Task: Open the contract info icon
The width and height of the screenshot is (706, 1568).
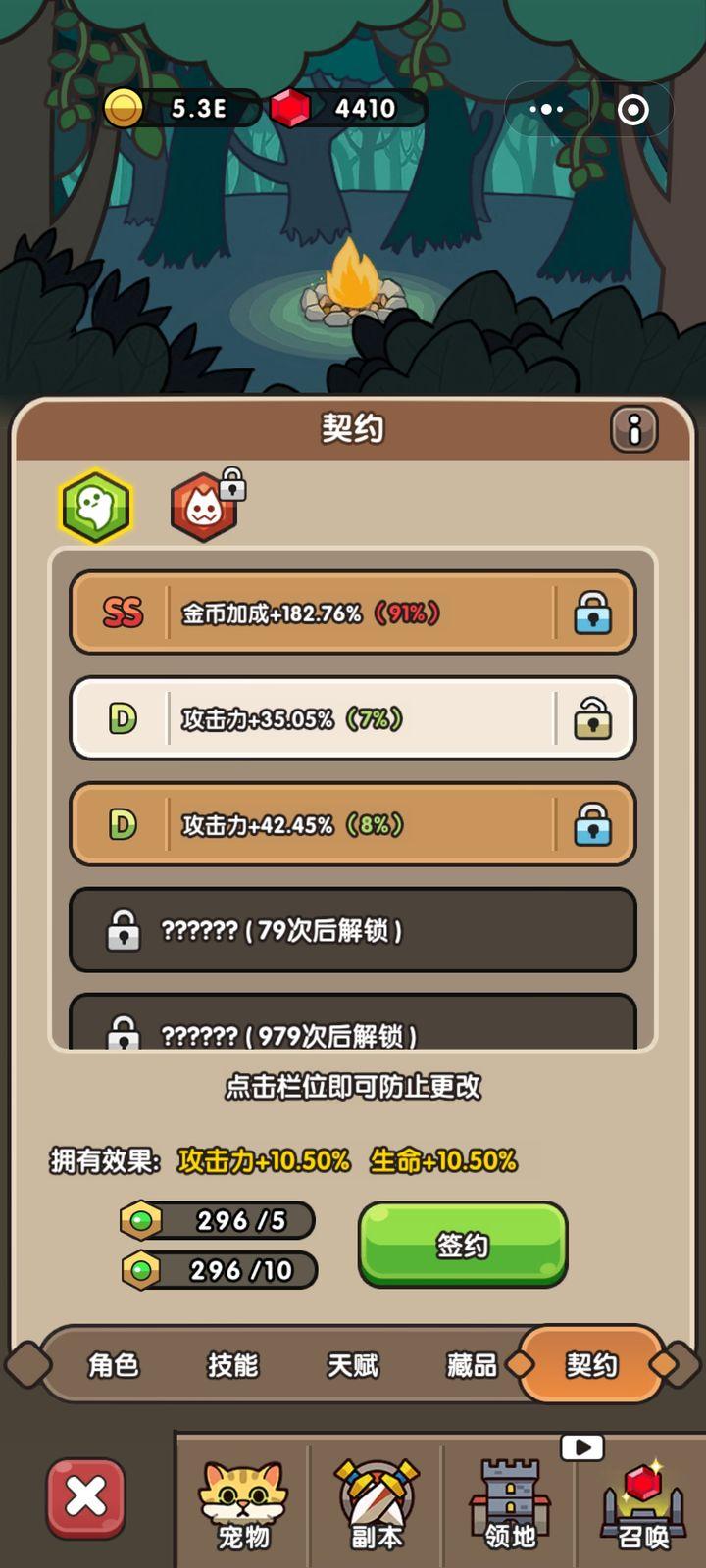Action: (x=634, y=429)
